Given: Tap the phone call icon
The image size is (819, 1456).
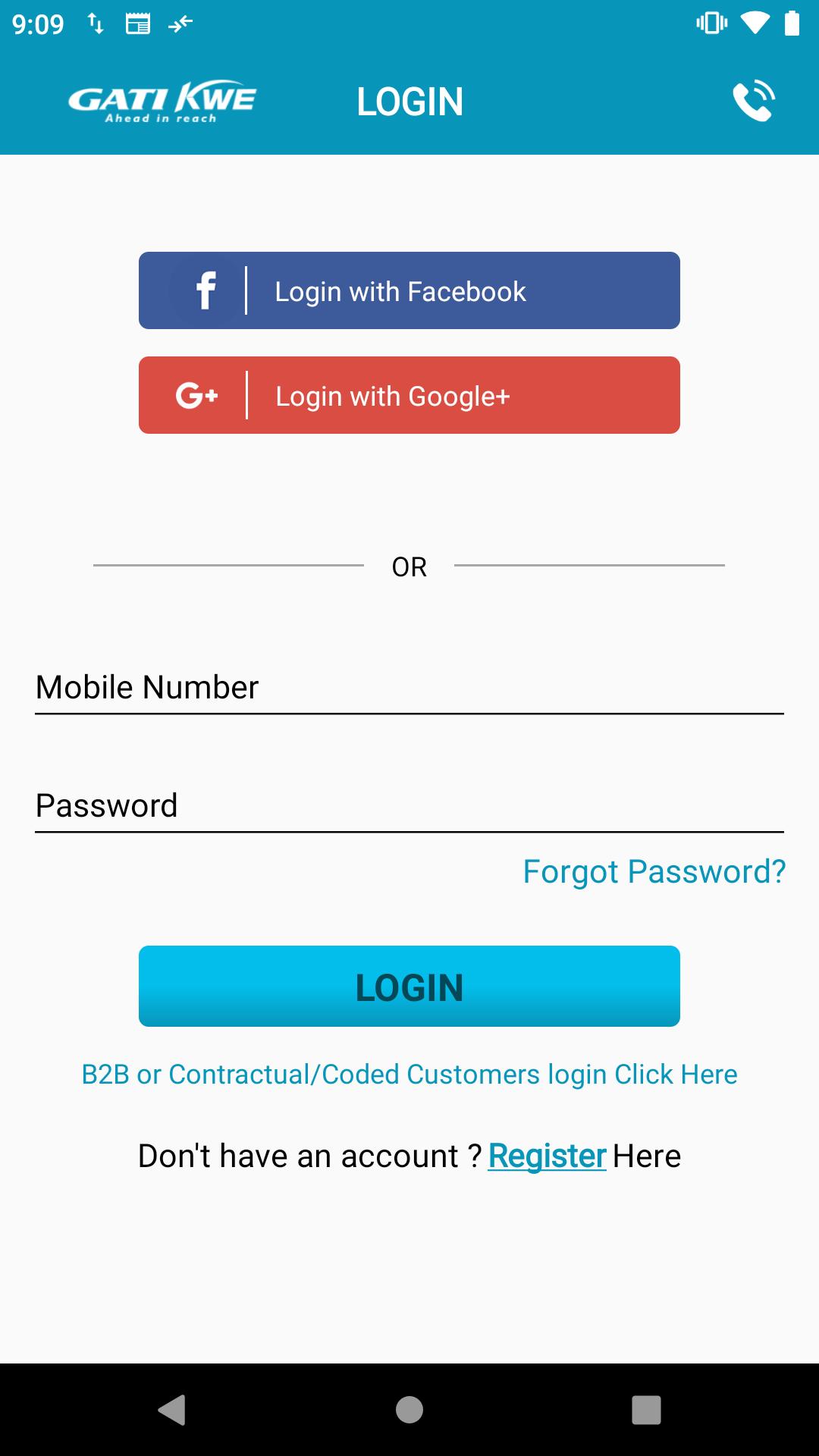Looking at the screenshot, I should (754, 101).
